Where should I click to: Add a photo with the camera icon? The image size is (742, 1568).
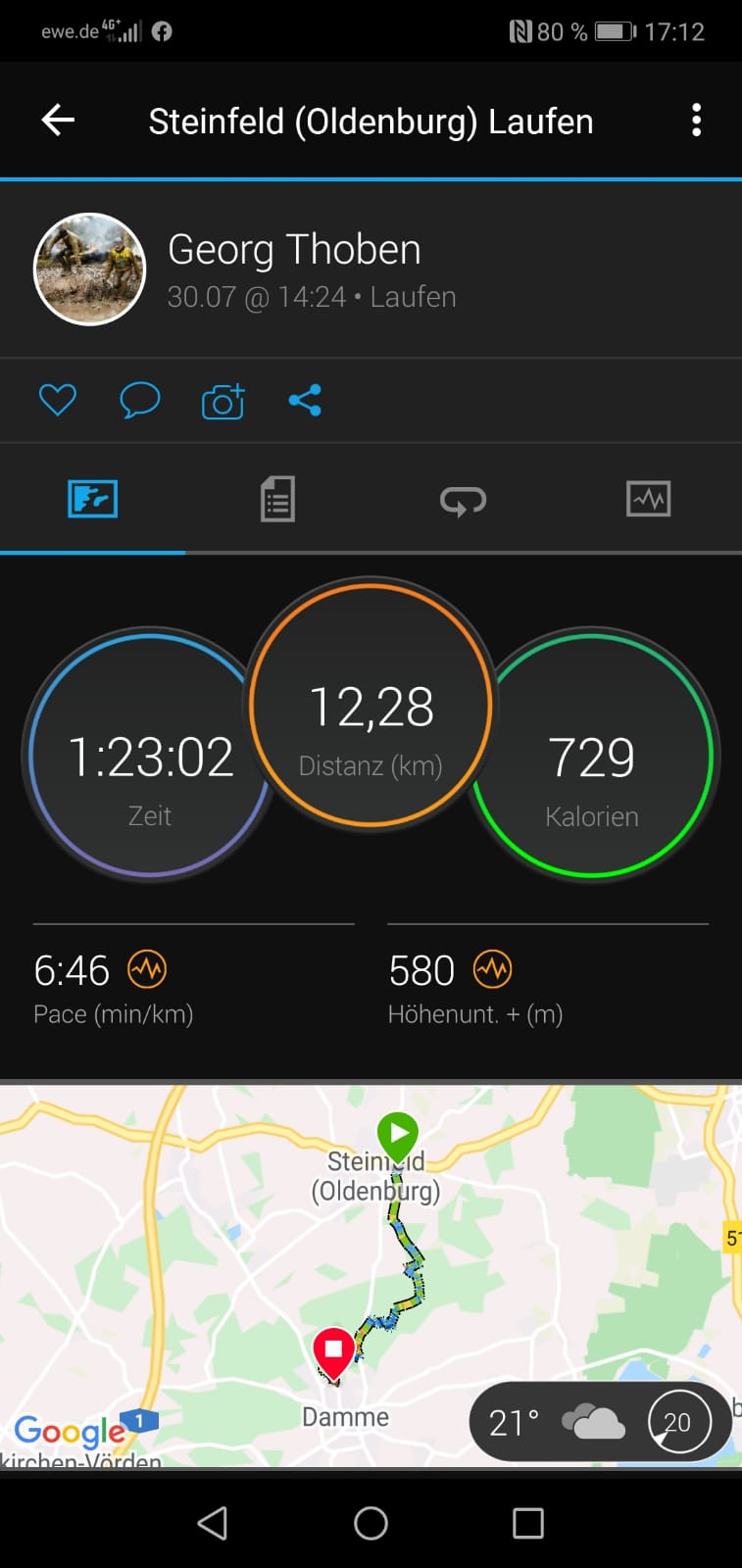(x=223, y=401)
